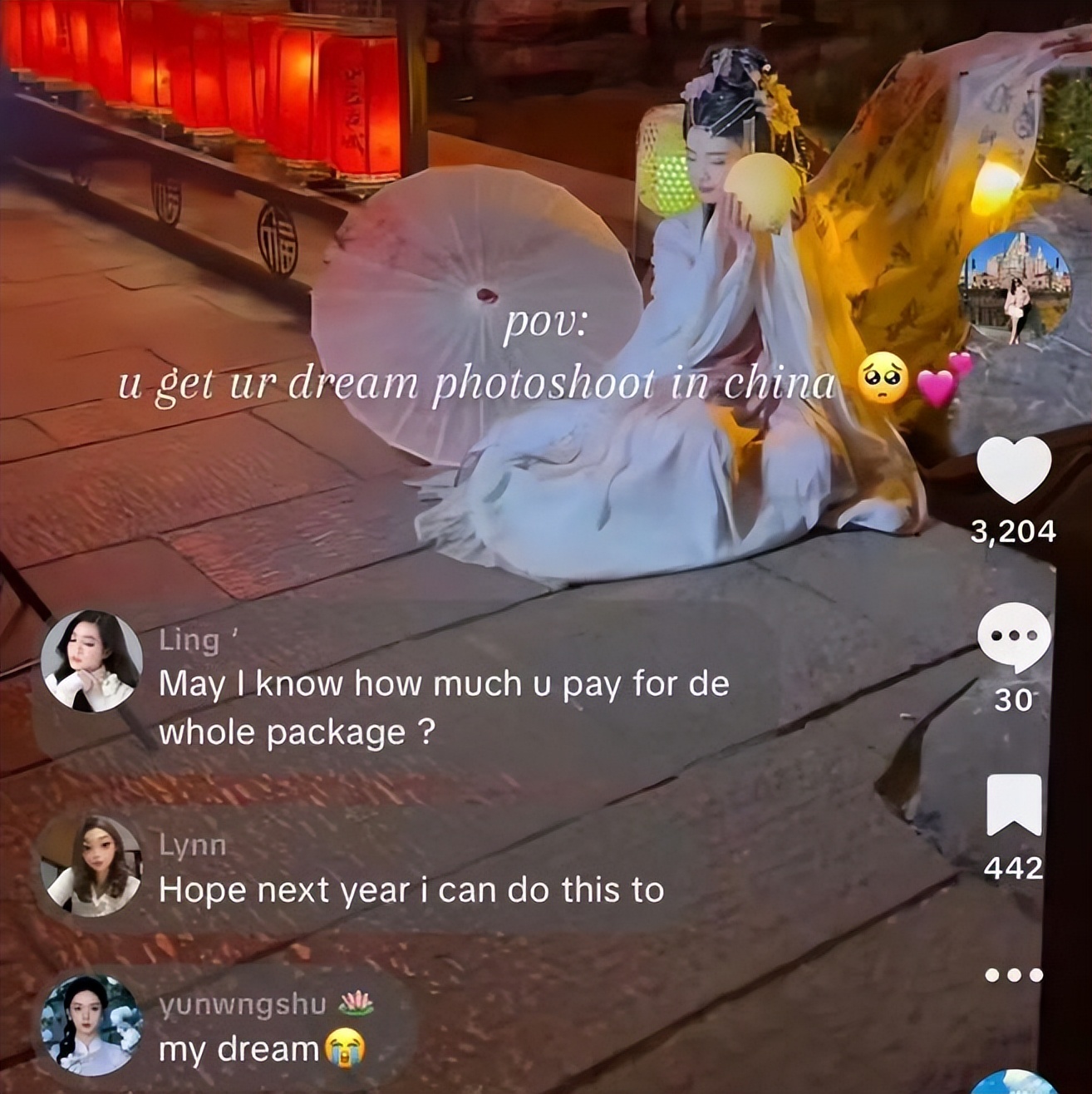Like this video with the heart
This screenshot has height=1094, width=1092.
coord(1014,471)
